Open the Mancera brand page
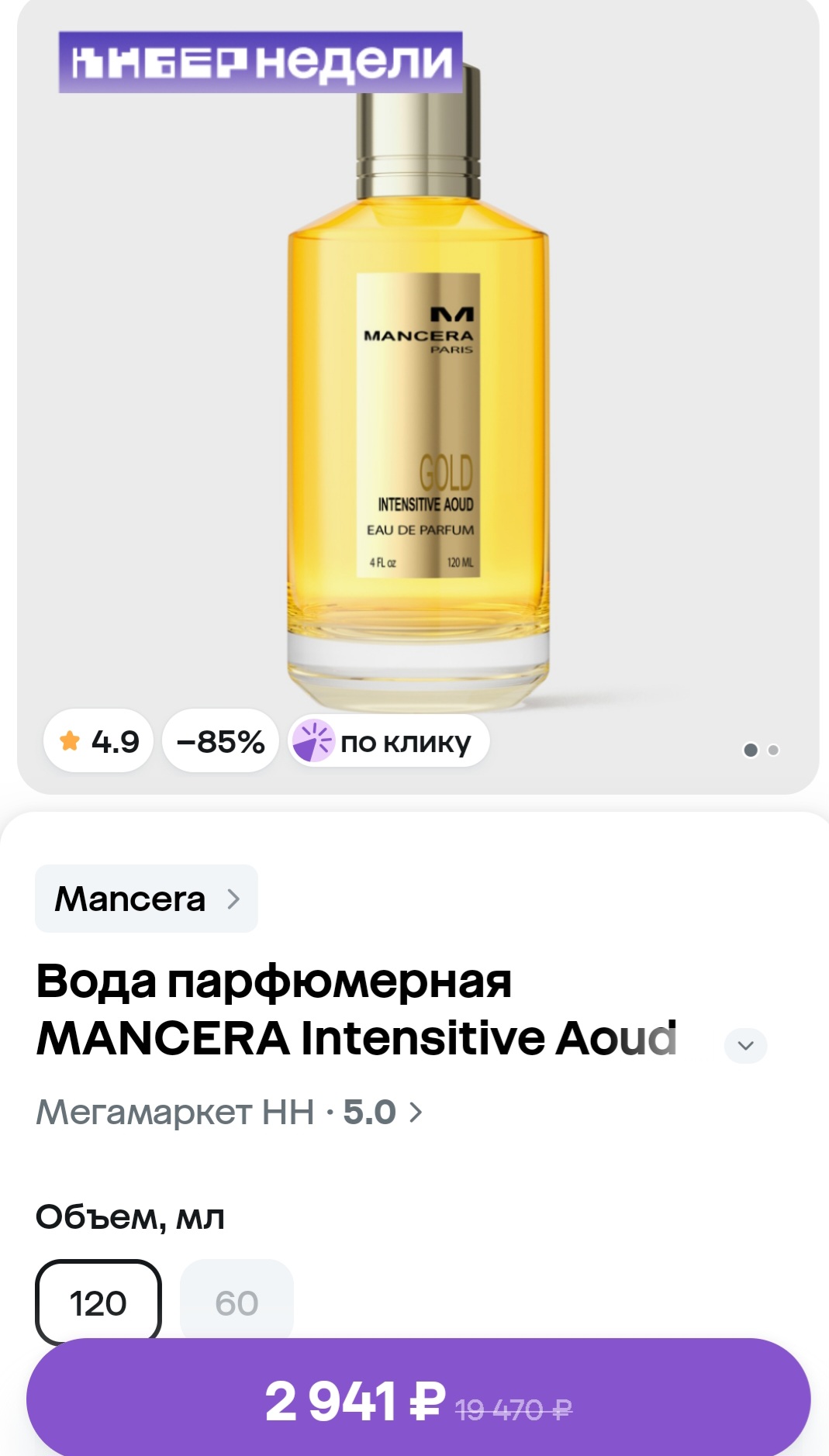This screenshot has height=1456, width=829. click(x=146, y=899)
